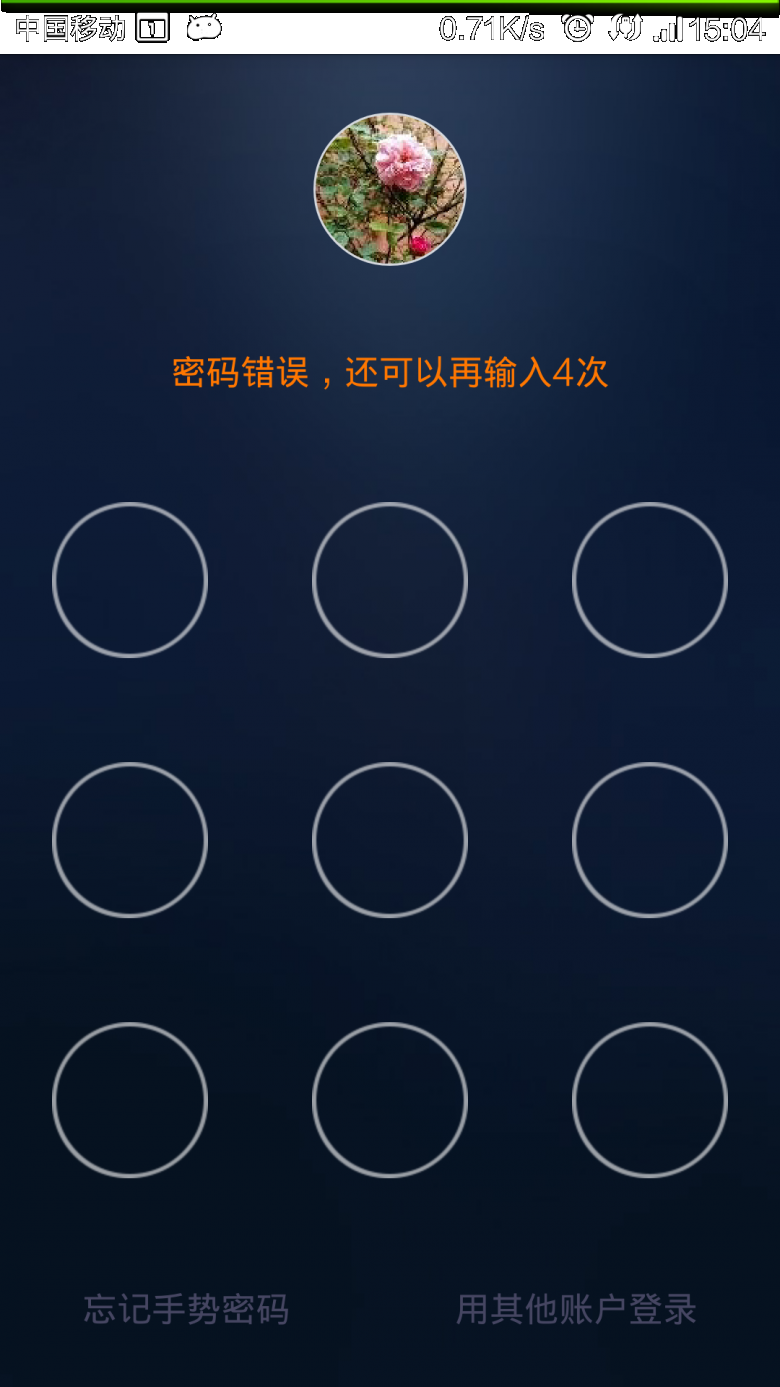
Task: Choose 用其他账户登录 to switch account
Action: [576, 1309]
